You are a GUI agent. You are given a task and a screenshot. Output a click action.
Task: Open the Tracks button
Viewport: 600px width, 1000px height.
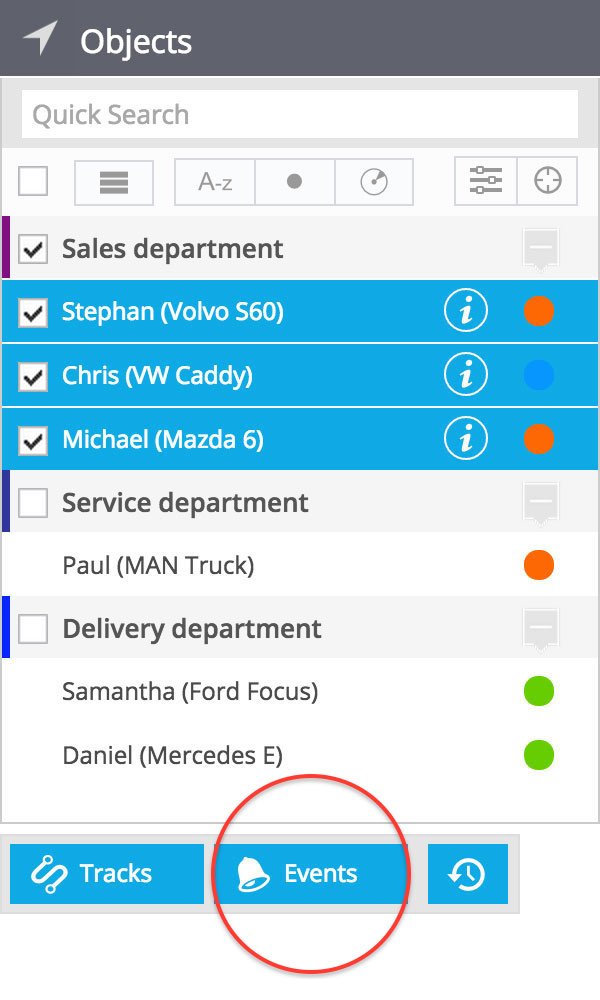(107, 874)
